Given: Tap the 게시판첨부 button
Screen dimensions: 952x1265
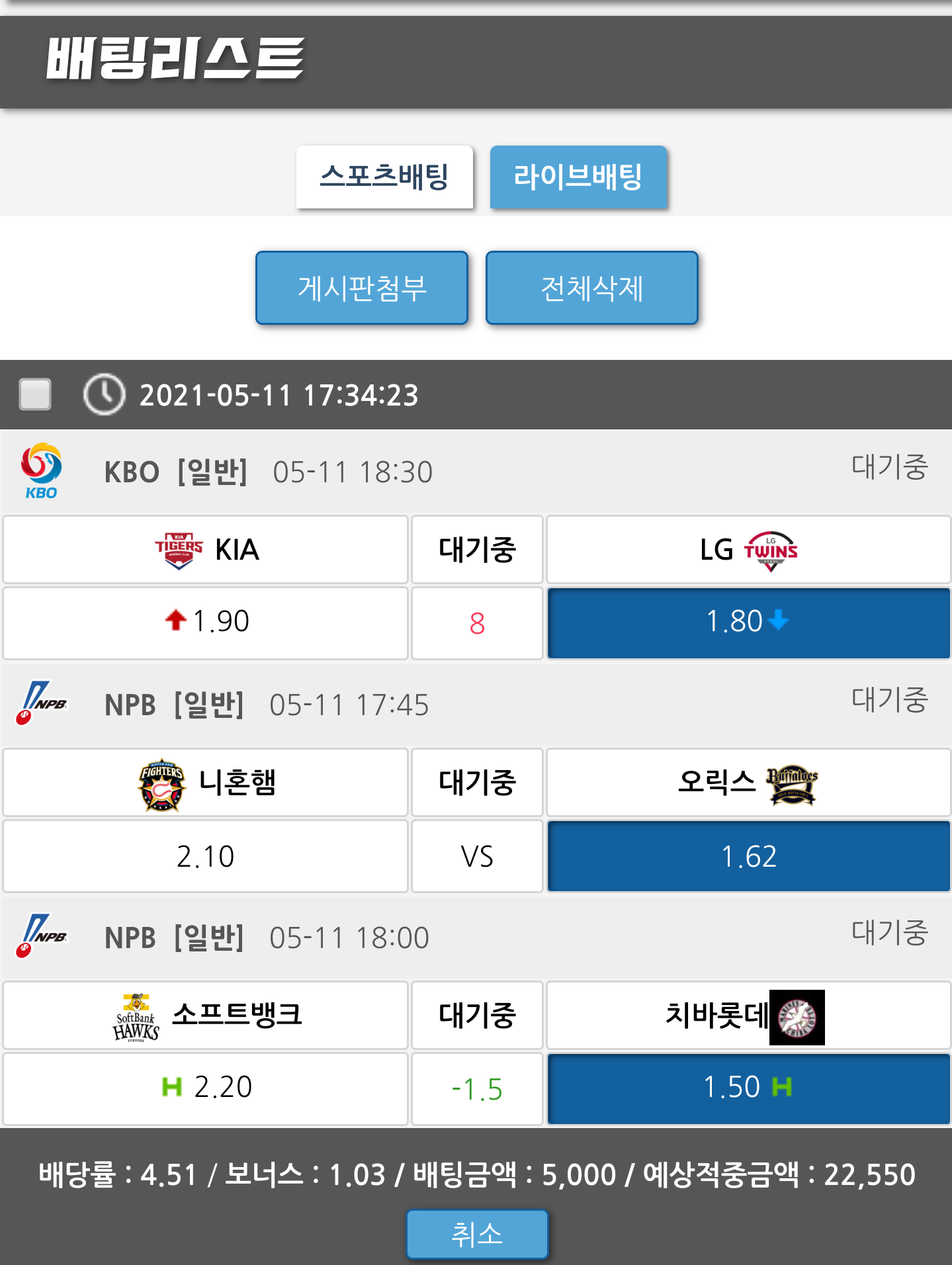Looking at the screenshot, I should click(362, 288).
